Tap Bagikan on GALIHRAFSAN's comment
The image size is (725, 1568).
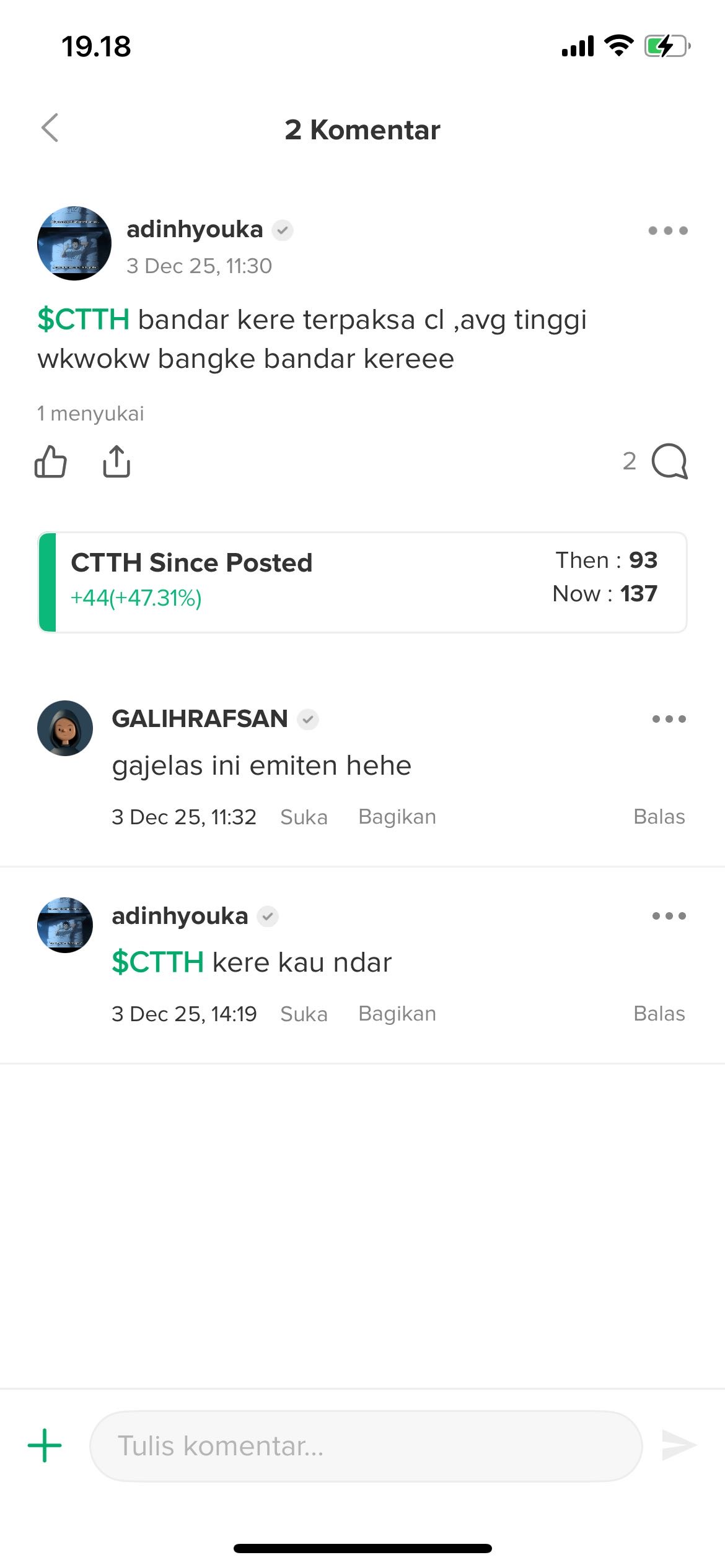tap(397, 817)
